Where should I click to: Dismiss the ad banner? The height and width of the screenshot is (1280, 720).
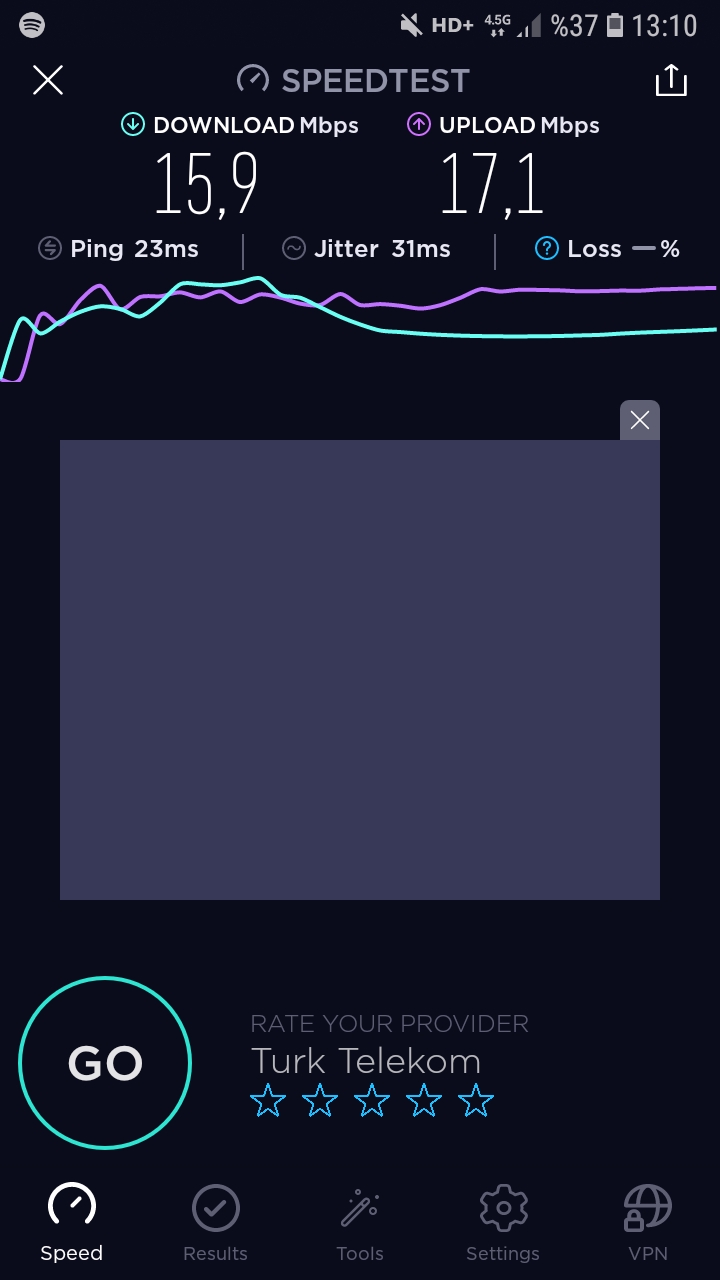[640, 420]
